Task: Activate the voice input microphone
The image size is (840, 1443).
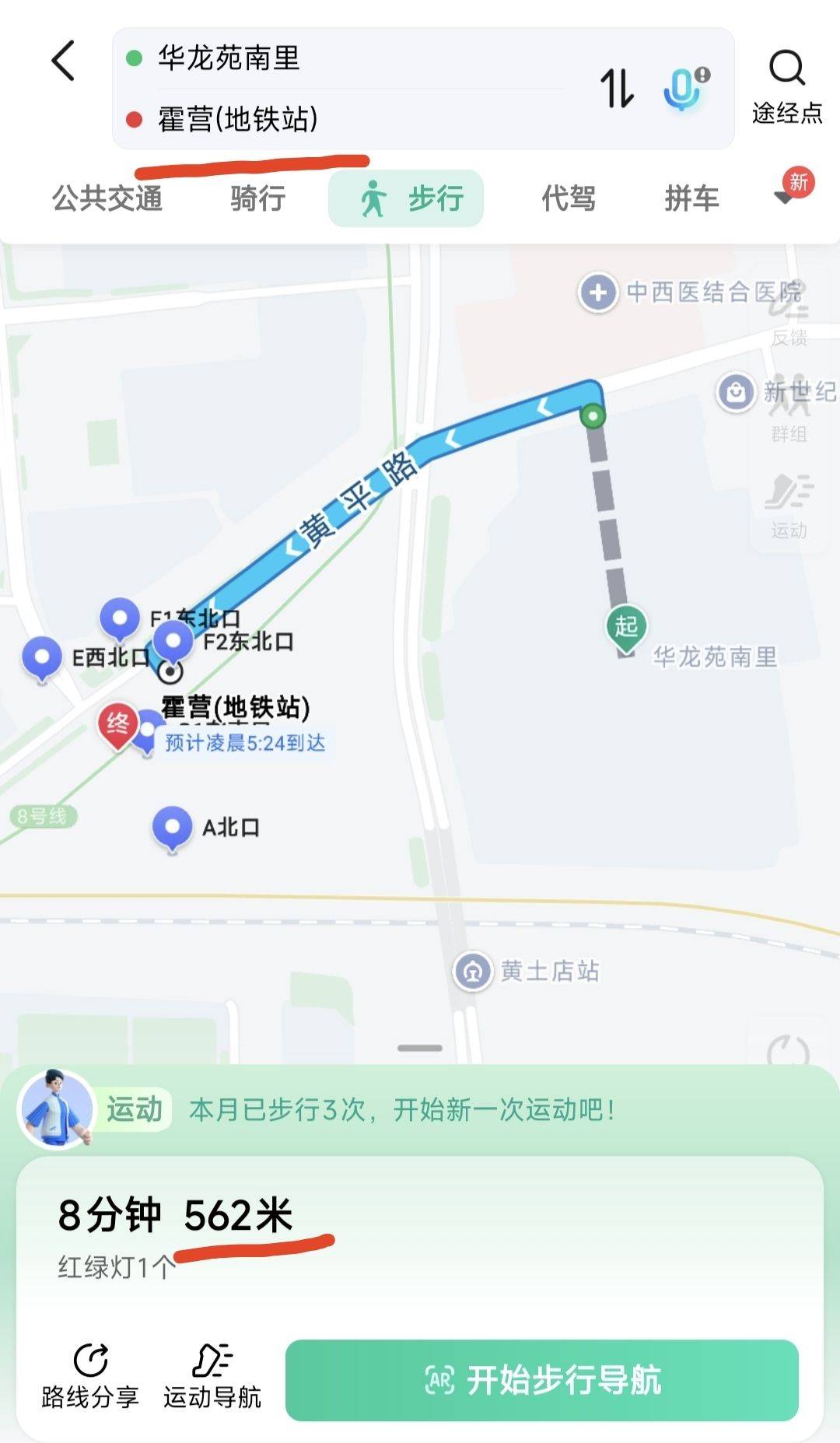Action: click(684, 88)
